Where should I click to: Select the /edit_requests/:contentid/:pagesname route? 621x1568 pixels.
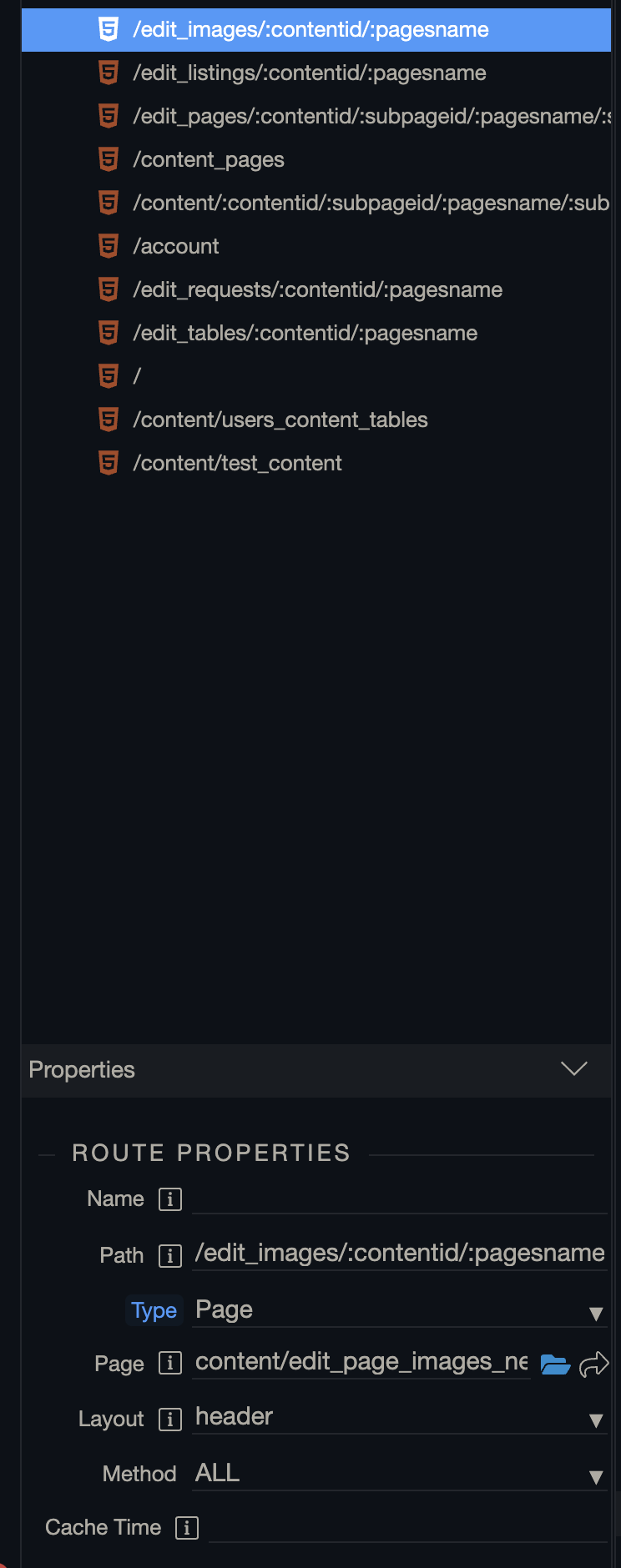click(x=317, y=290)
